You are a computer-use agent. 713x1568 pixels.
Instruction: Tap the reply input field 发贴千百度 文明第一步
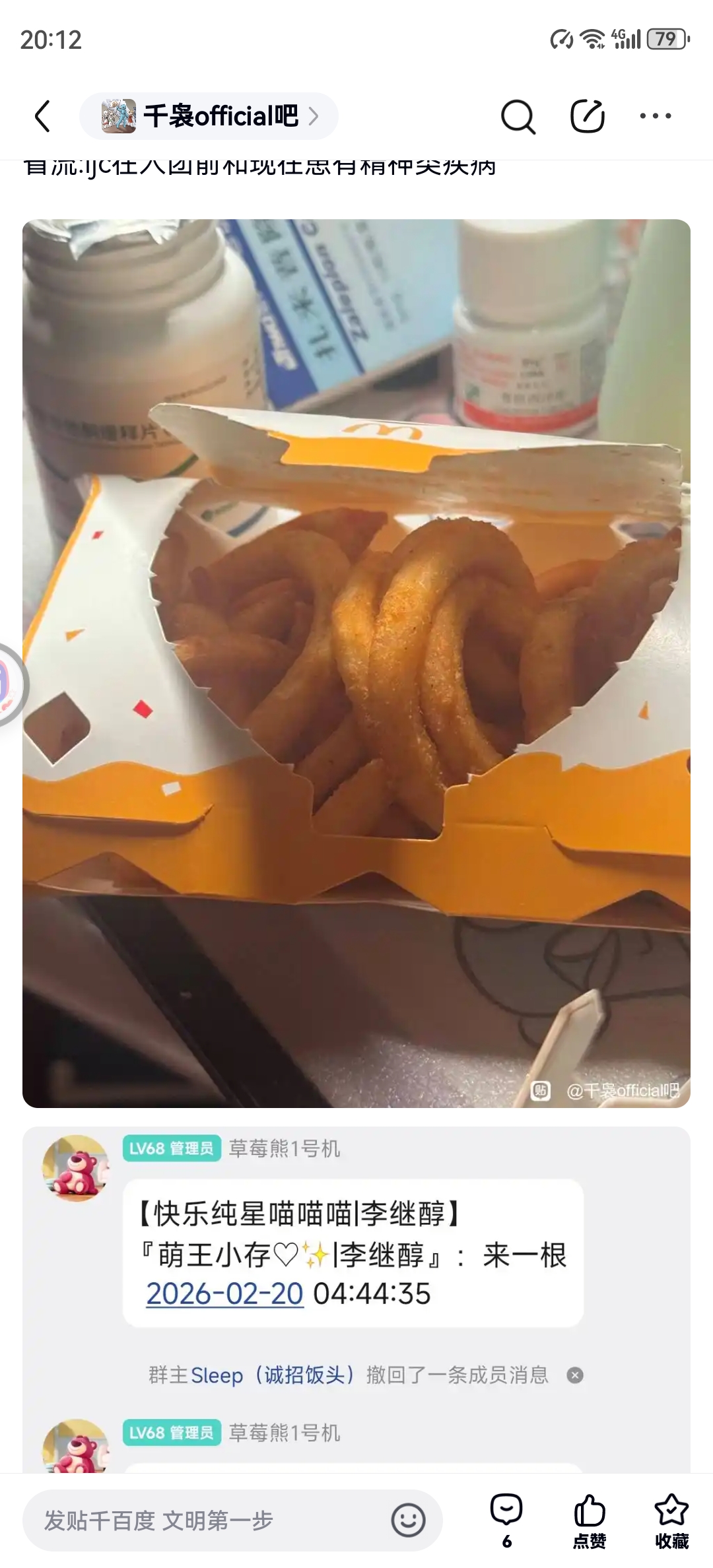coord(198,1520)
